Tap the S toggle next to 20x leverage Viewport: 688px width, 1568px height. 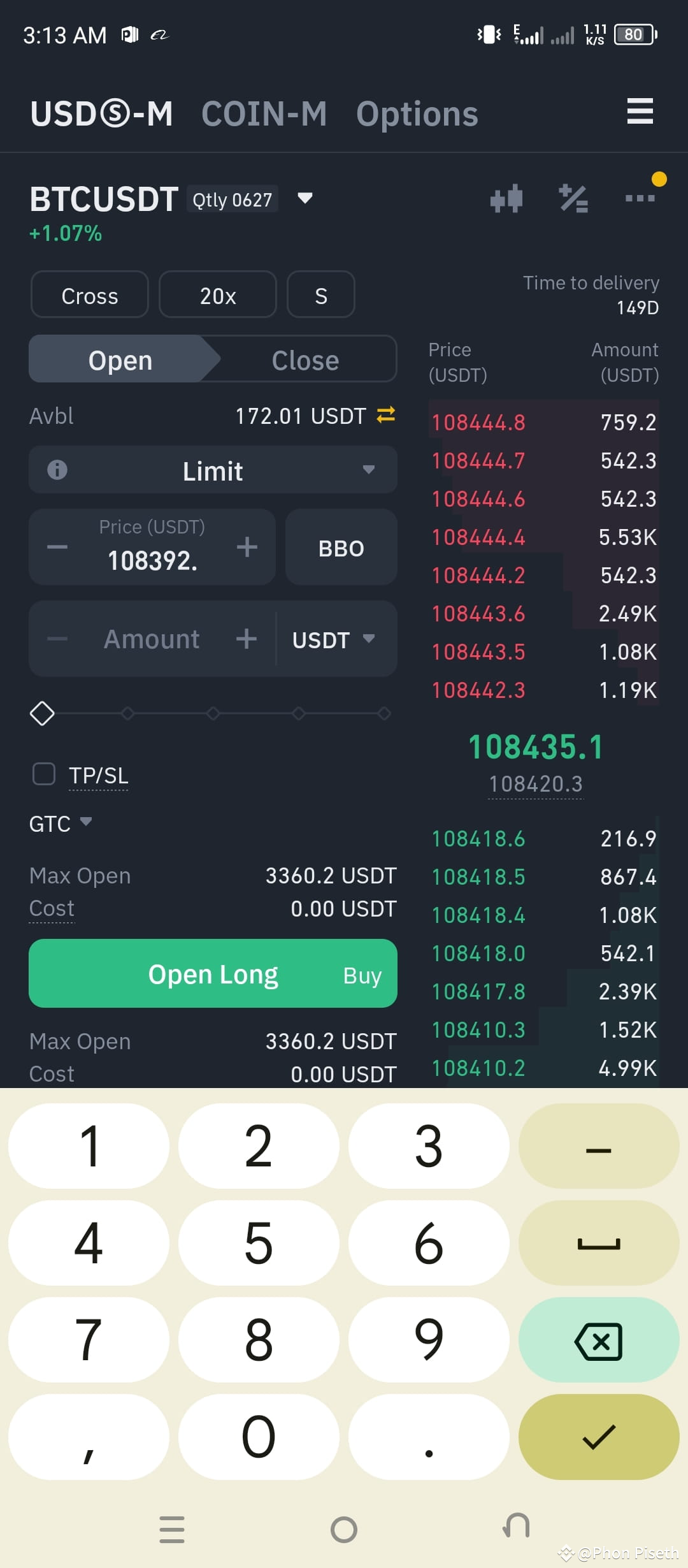click(x=321, y=294)
